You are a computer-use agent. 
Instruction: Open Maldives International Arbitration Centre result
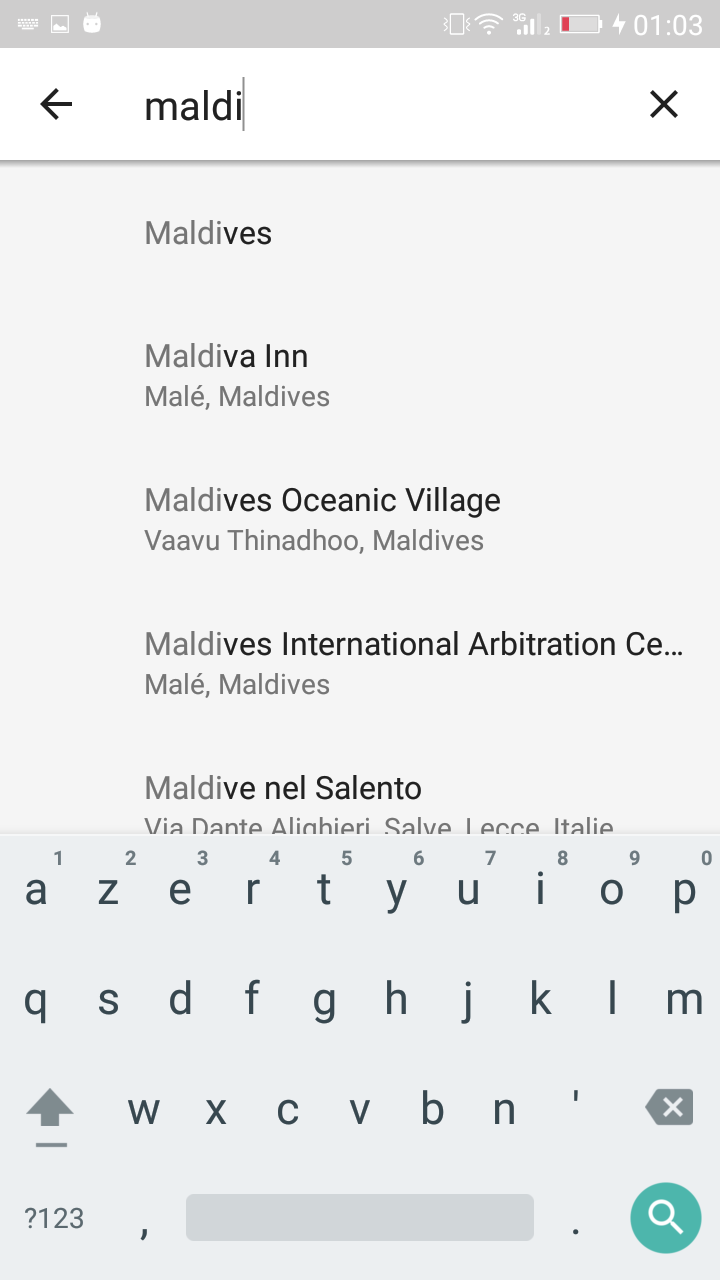[360, 663]
